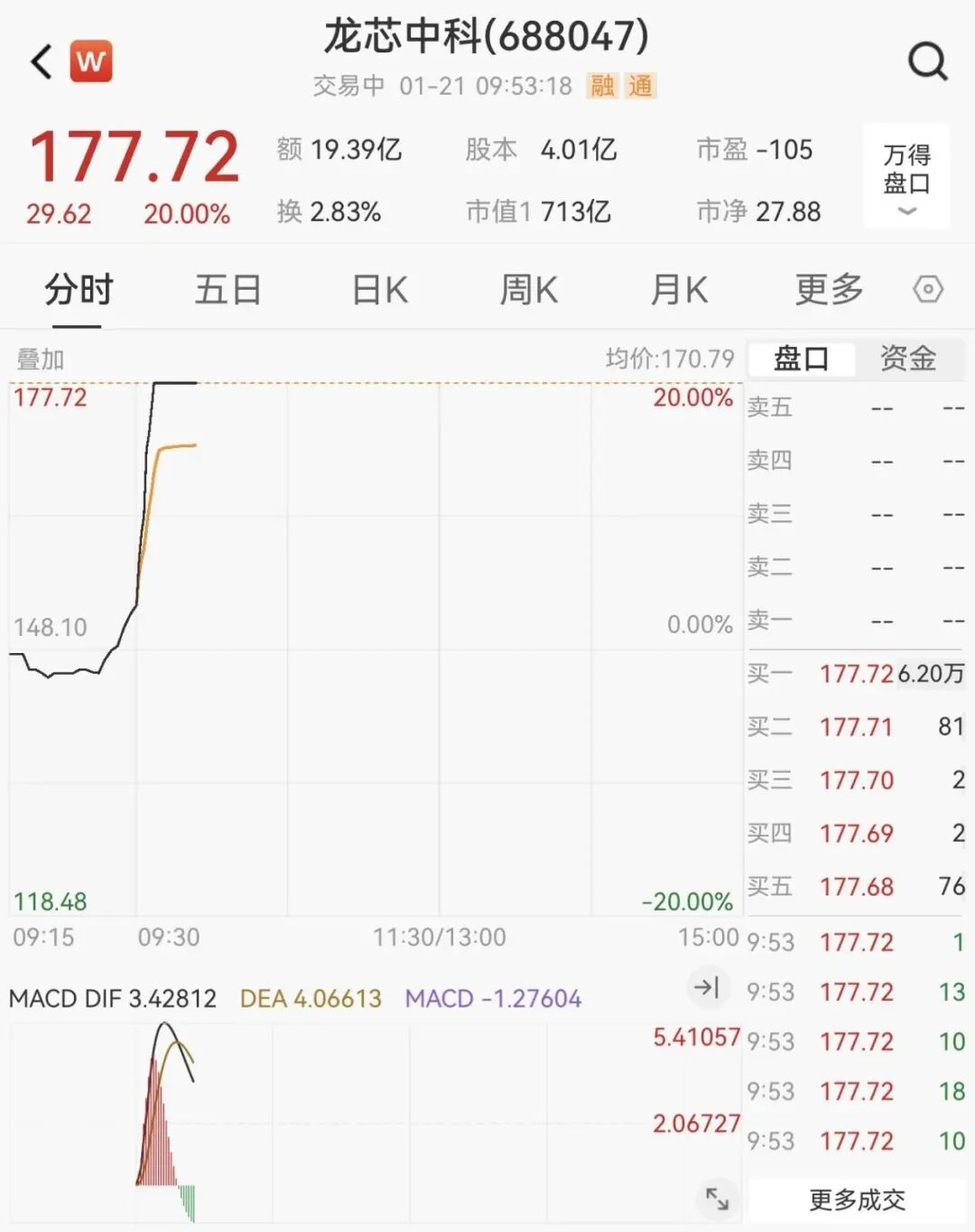
Task: Open the W logo home icon
Action: [x=91, y=61]
